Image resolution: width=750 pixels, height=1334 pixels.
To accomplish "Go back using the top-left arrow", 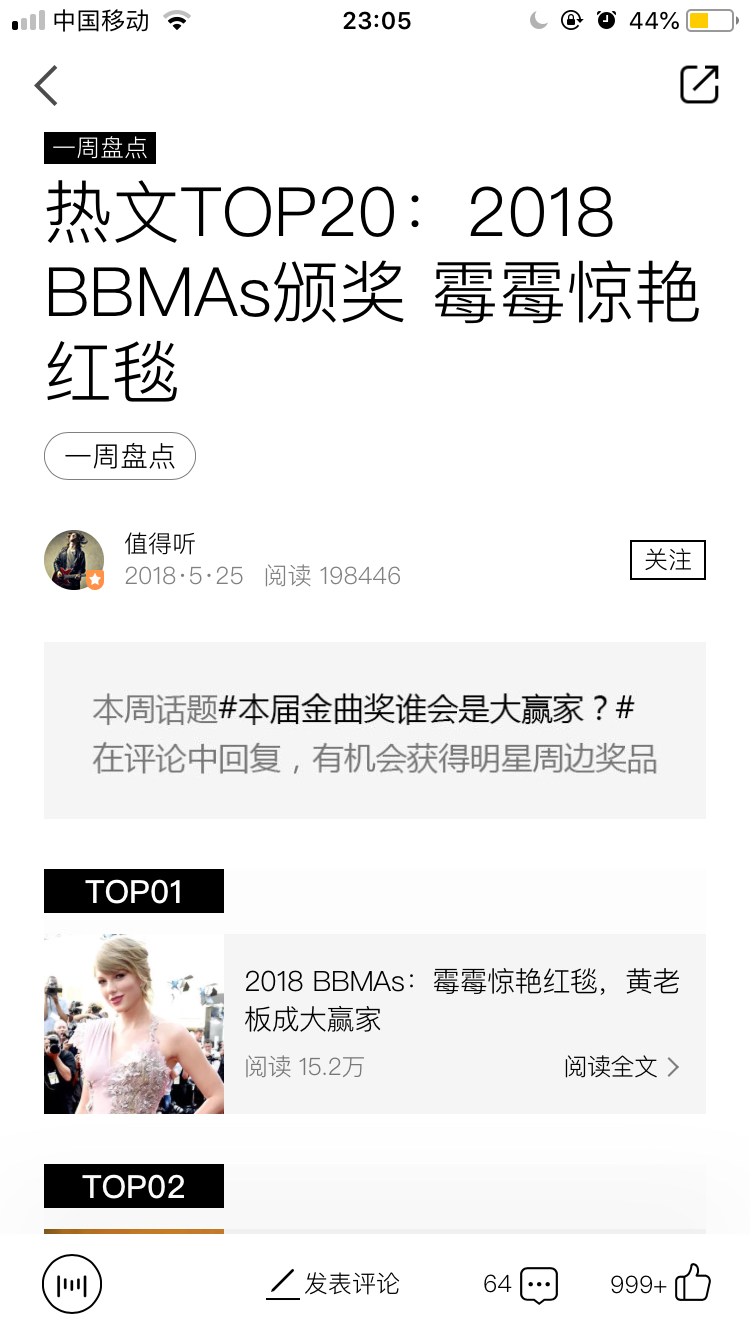I will tap(46, 85).
